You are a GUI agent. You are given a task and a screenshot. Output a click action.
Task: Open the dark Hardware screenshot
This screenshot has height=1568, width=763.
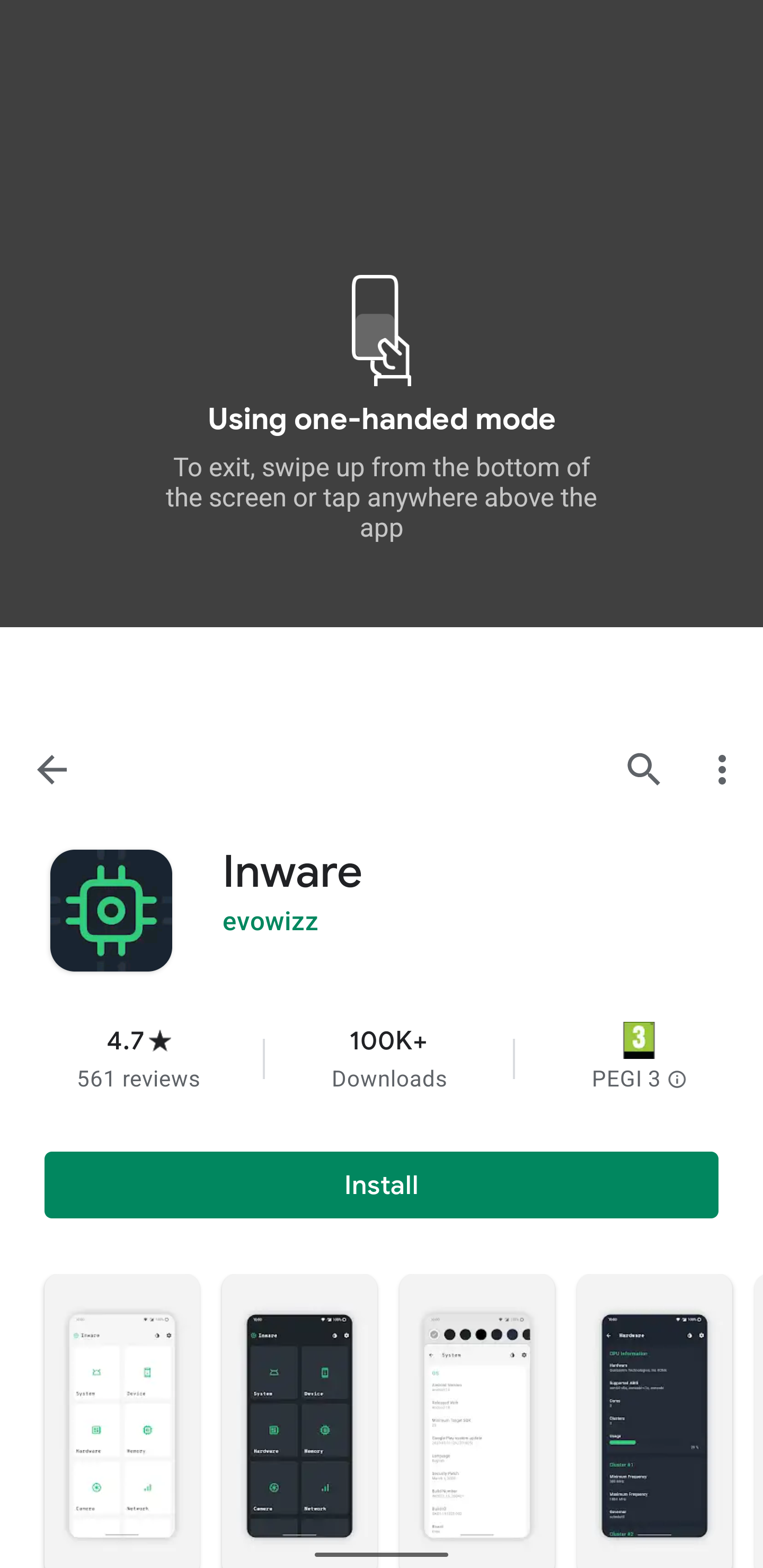click(654, 1420)
